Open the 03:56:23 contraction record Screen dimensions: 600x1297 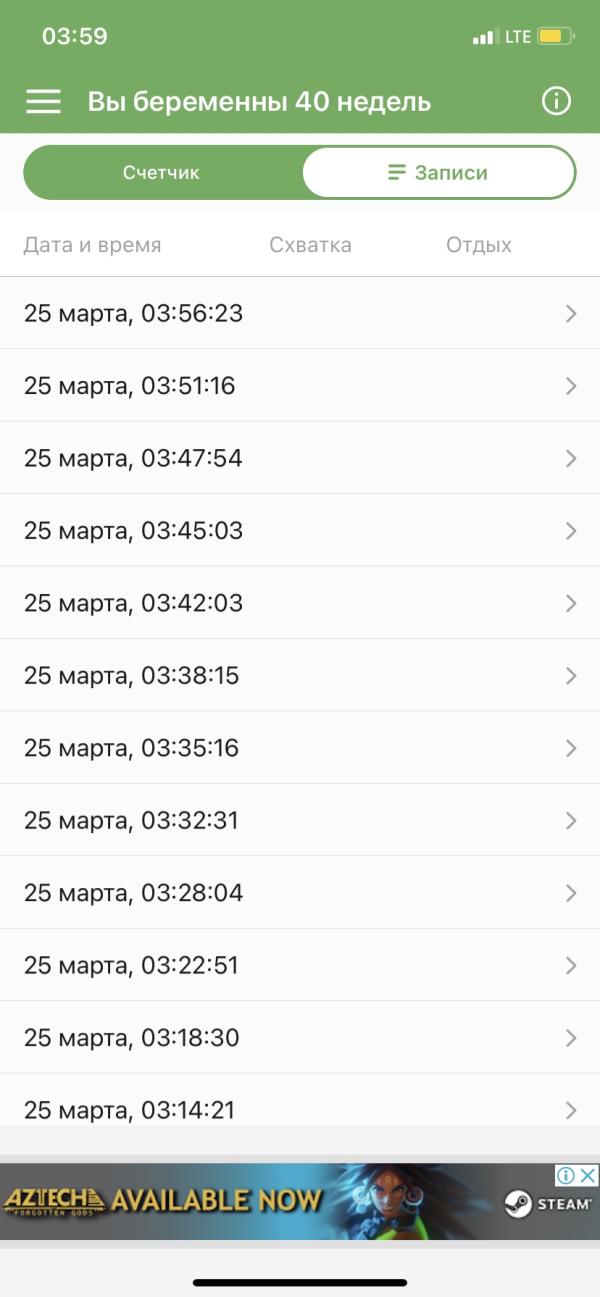(300, 314)
